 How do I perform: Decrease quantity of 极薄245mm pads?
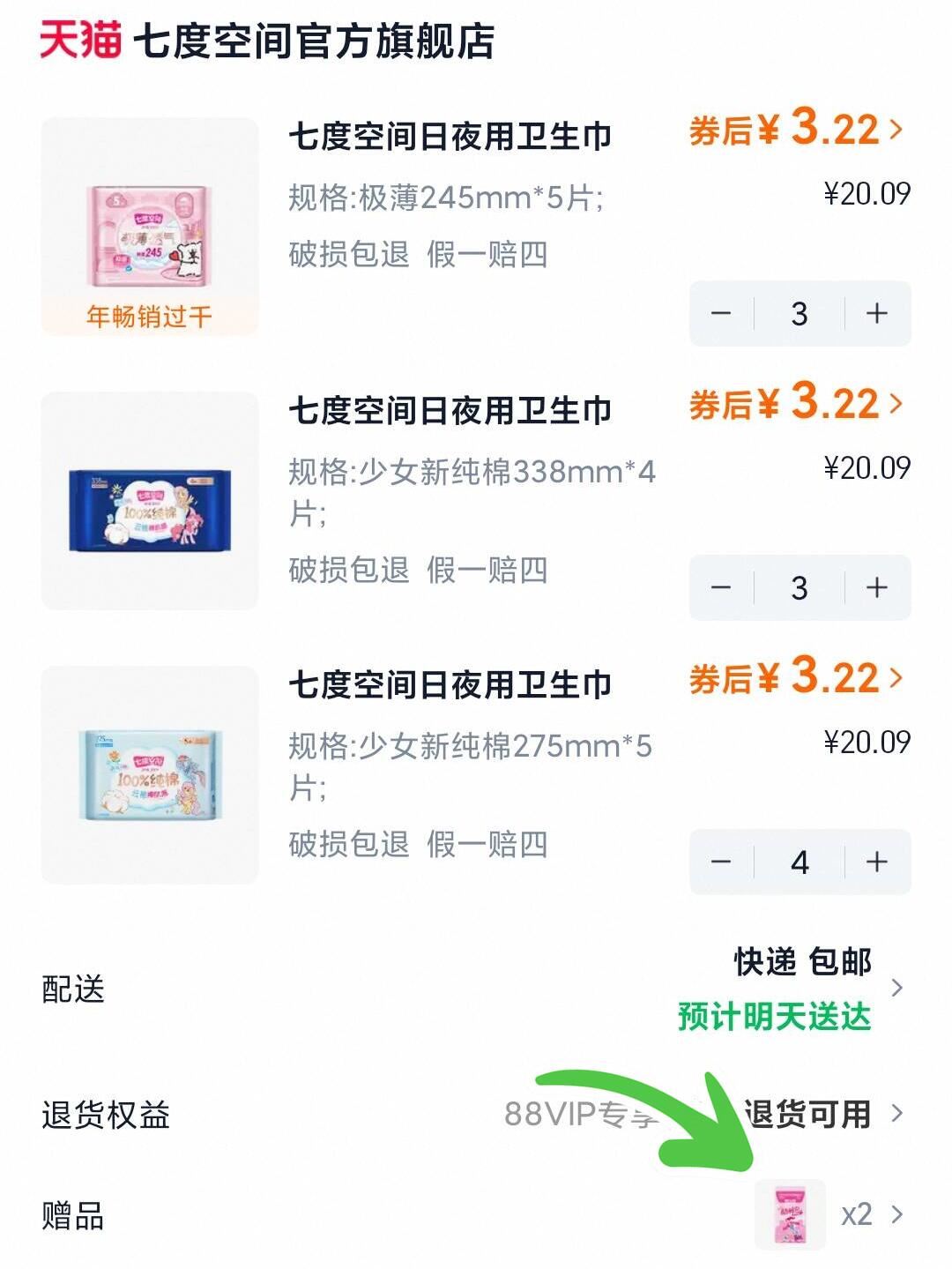pos(723,315)
